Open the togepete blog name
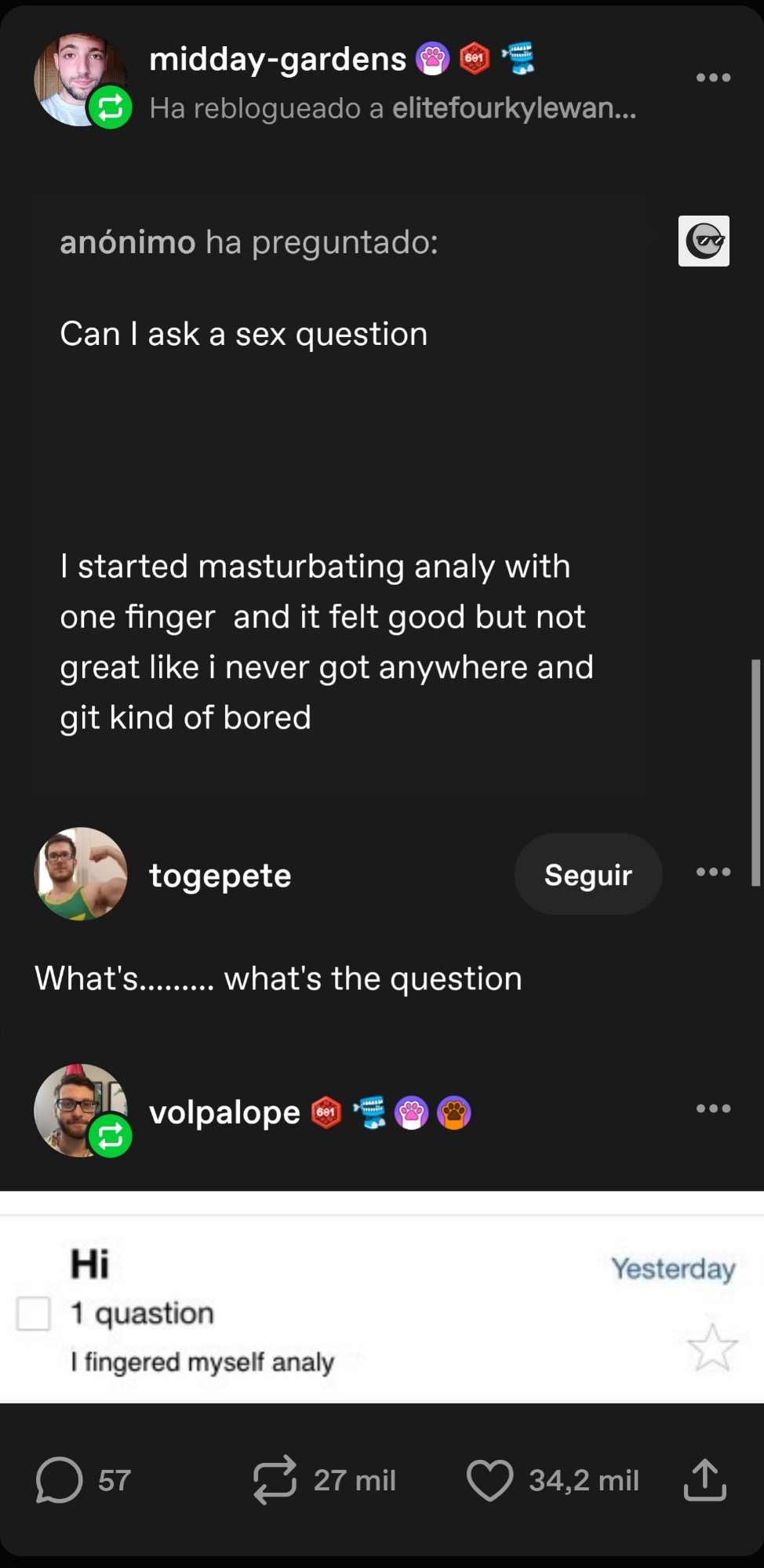This screenshot has width=764, height=1568. click(x=220, y=875)
